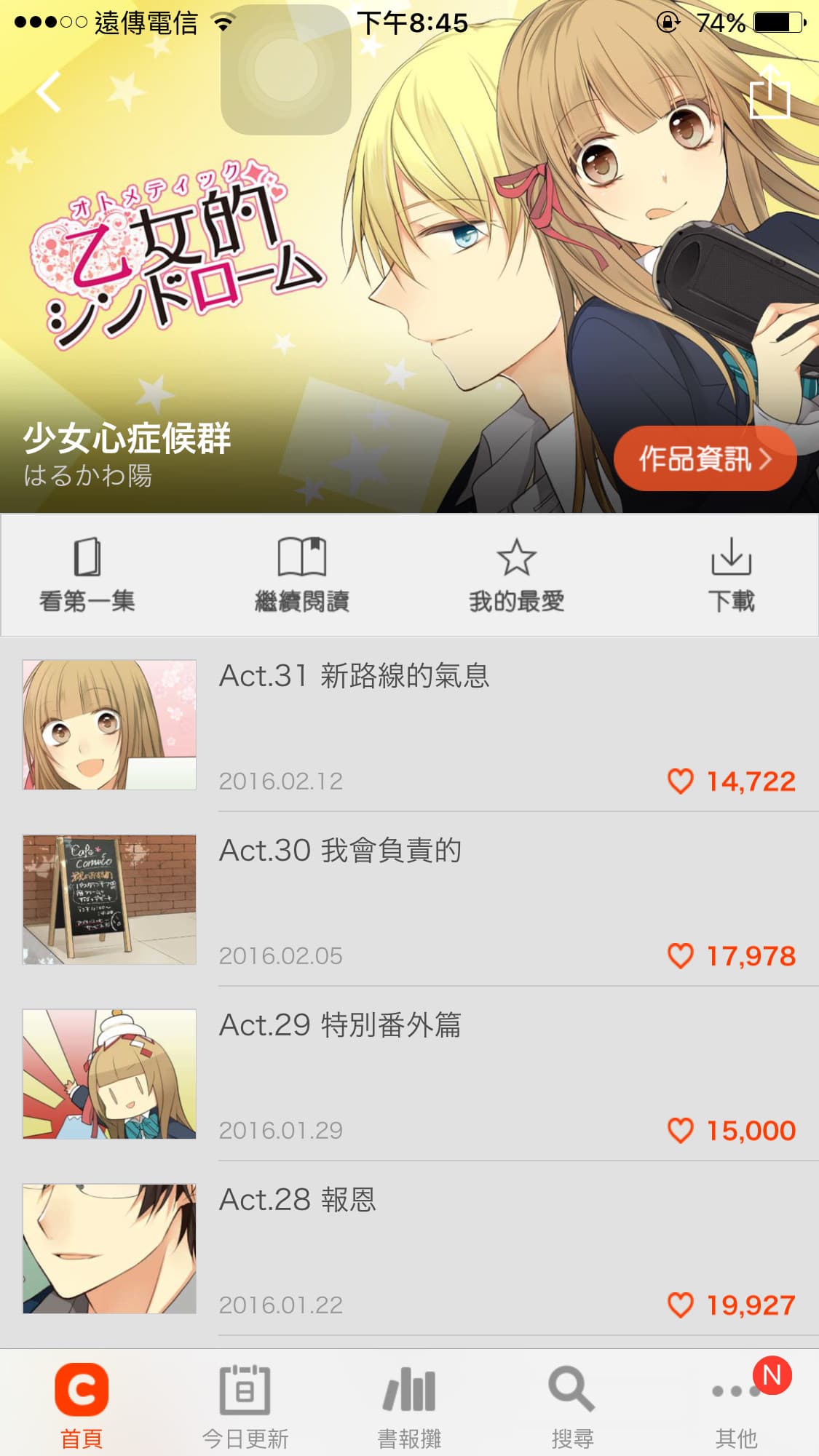Tap the 書報攤 newsstand icon
Viewport: 819px width, 1456px height.
[408, 1390]
